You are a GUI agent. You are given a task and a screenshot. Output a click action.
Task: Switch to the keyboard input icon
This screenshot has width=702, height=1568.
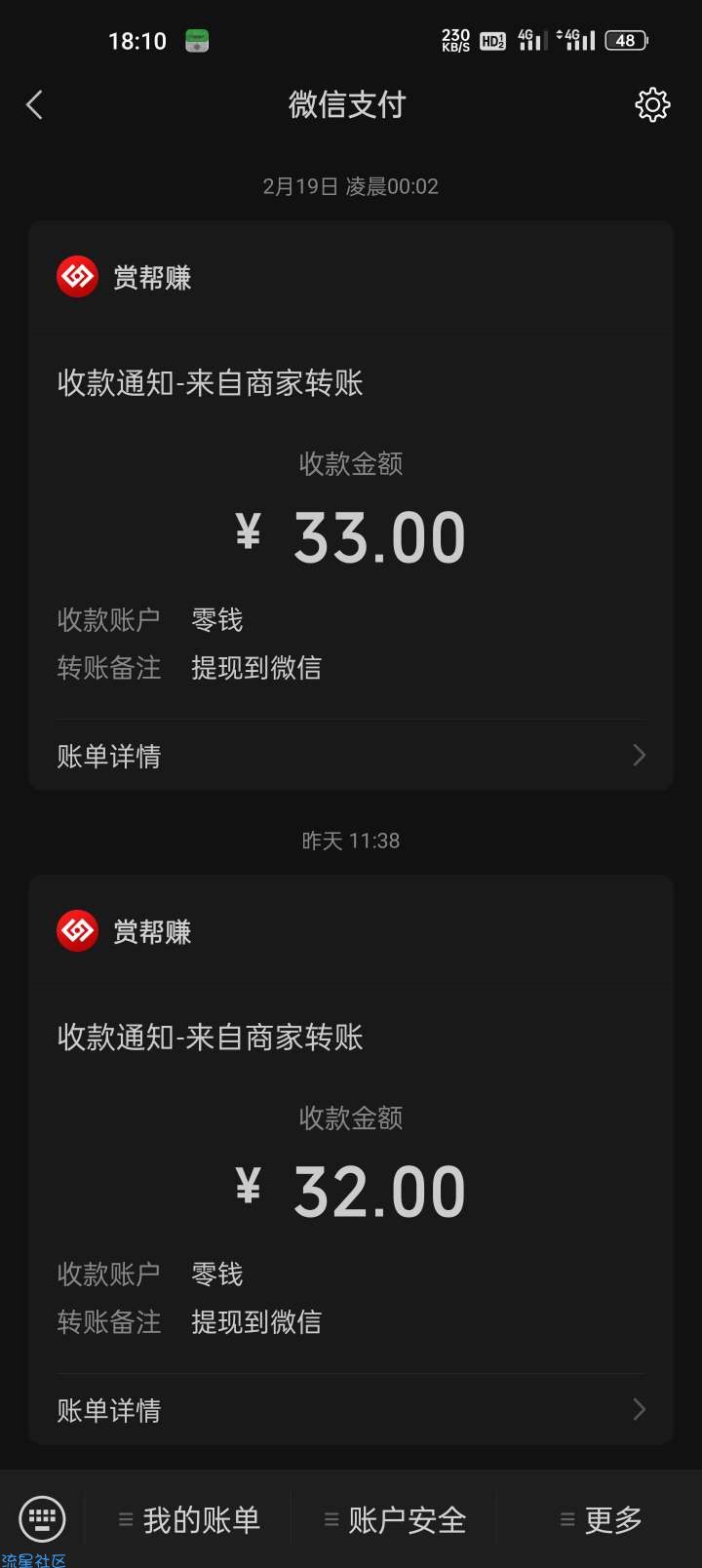click(x=42, y=1519)
